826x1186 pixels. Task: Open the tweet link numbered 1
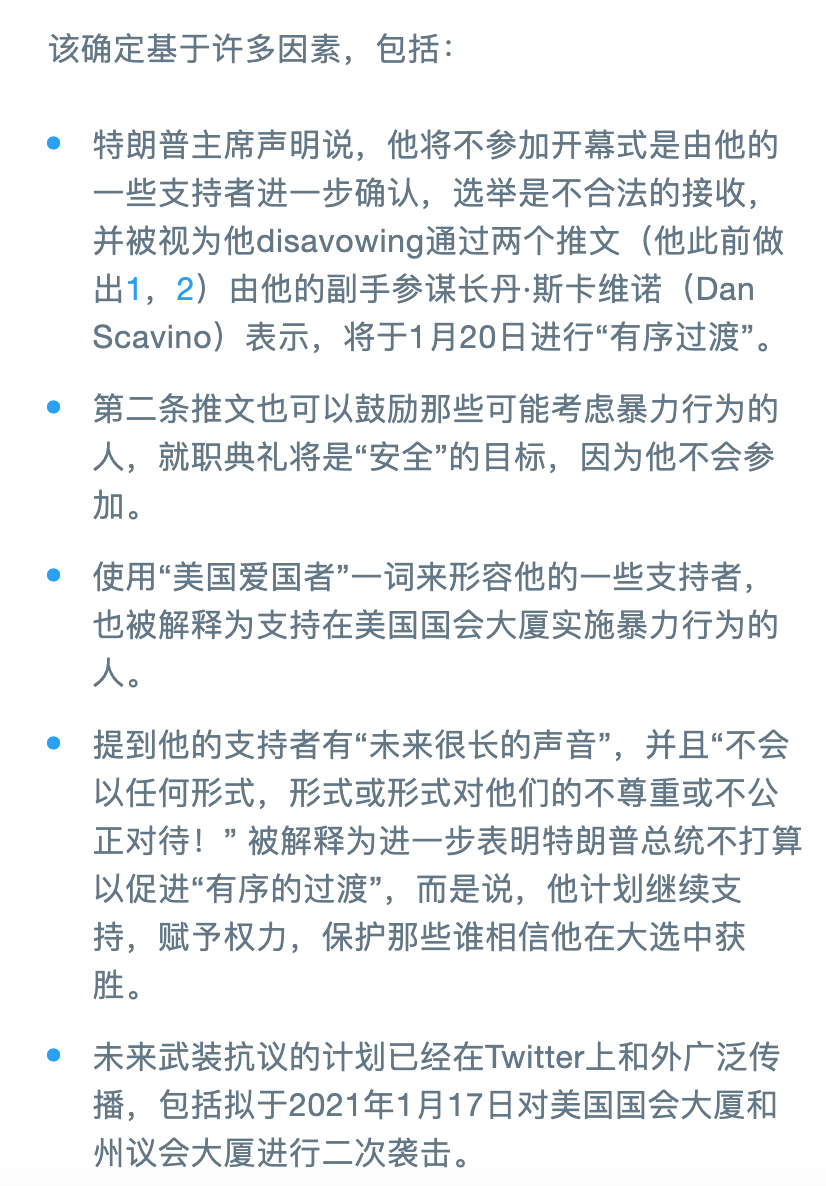tap(132, 290)
